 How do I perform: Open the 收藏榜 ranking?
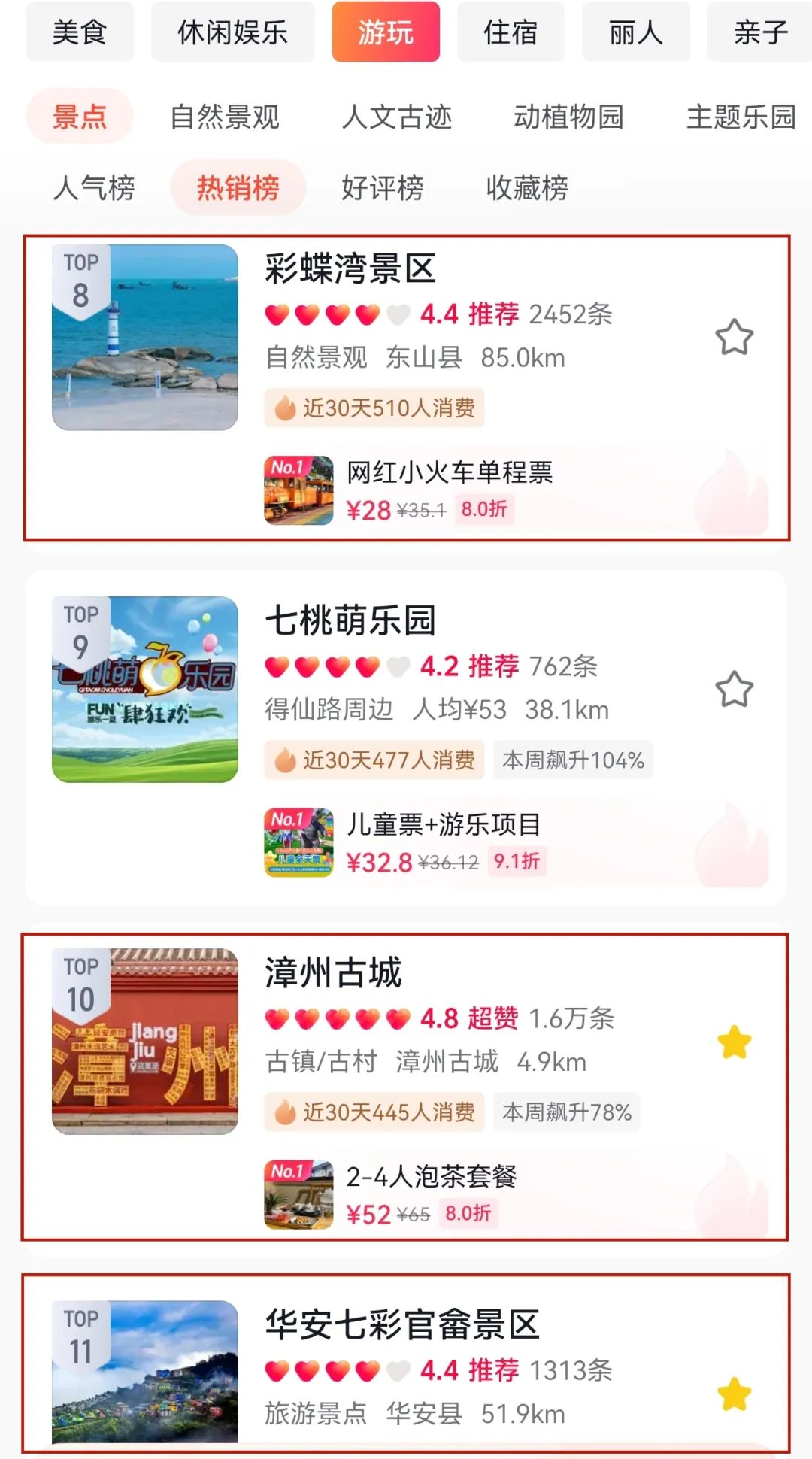coord(527,188)
